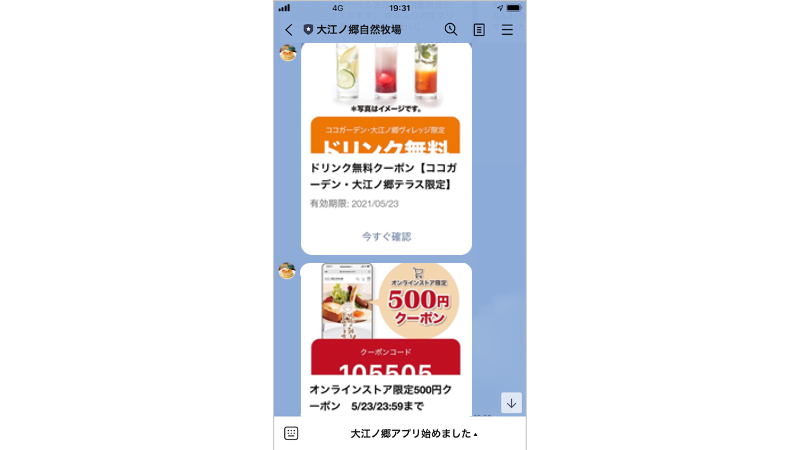Open the ドリンク無料クーポン card
This screenshot has width=800, height=450.
[x=386, y=176]
